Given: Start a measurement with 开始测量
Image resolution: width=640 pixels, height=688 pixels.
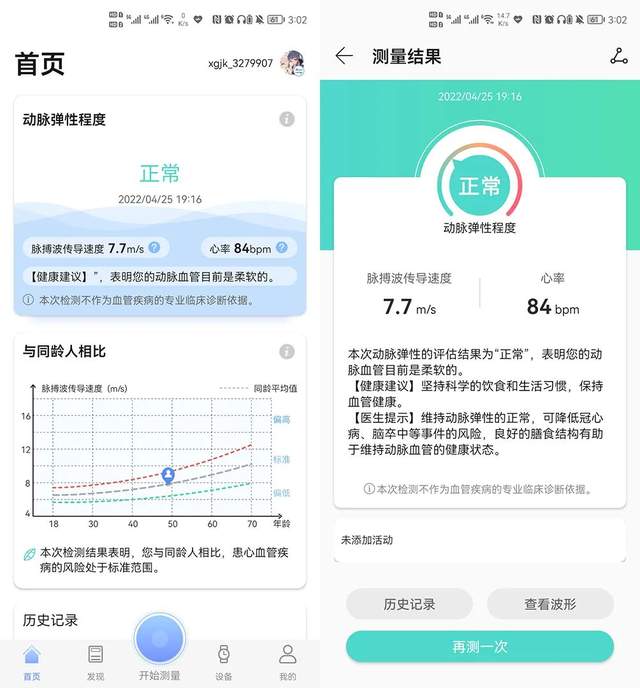Looking at the screenshot, I should point(160,647).
